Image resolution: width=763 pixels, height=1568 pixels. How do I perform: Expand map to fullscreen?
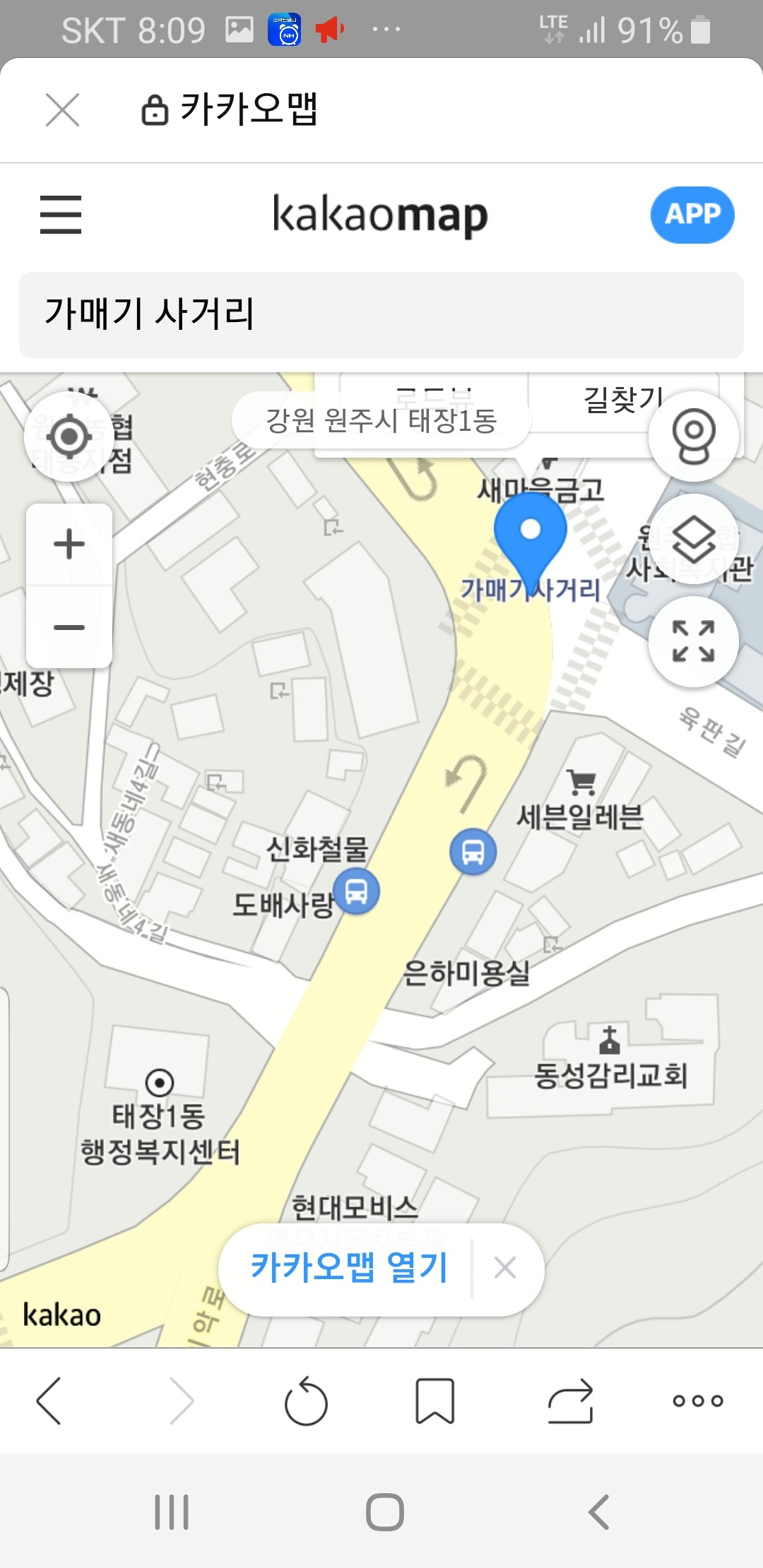(x=694, y=641)
